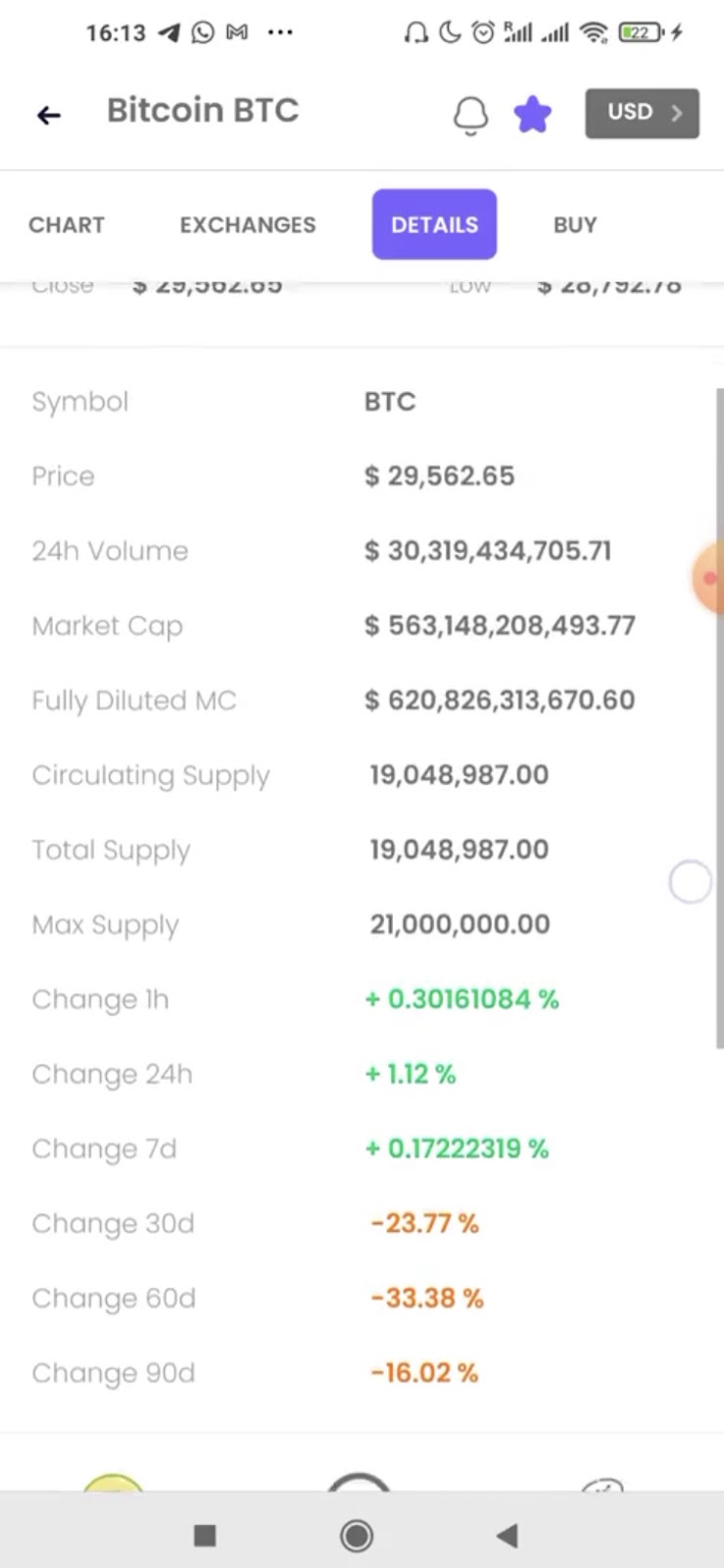Go back using the top-left arrow

tap(49, 115)
